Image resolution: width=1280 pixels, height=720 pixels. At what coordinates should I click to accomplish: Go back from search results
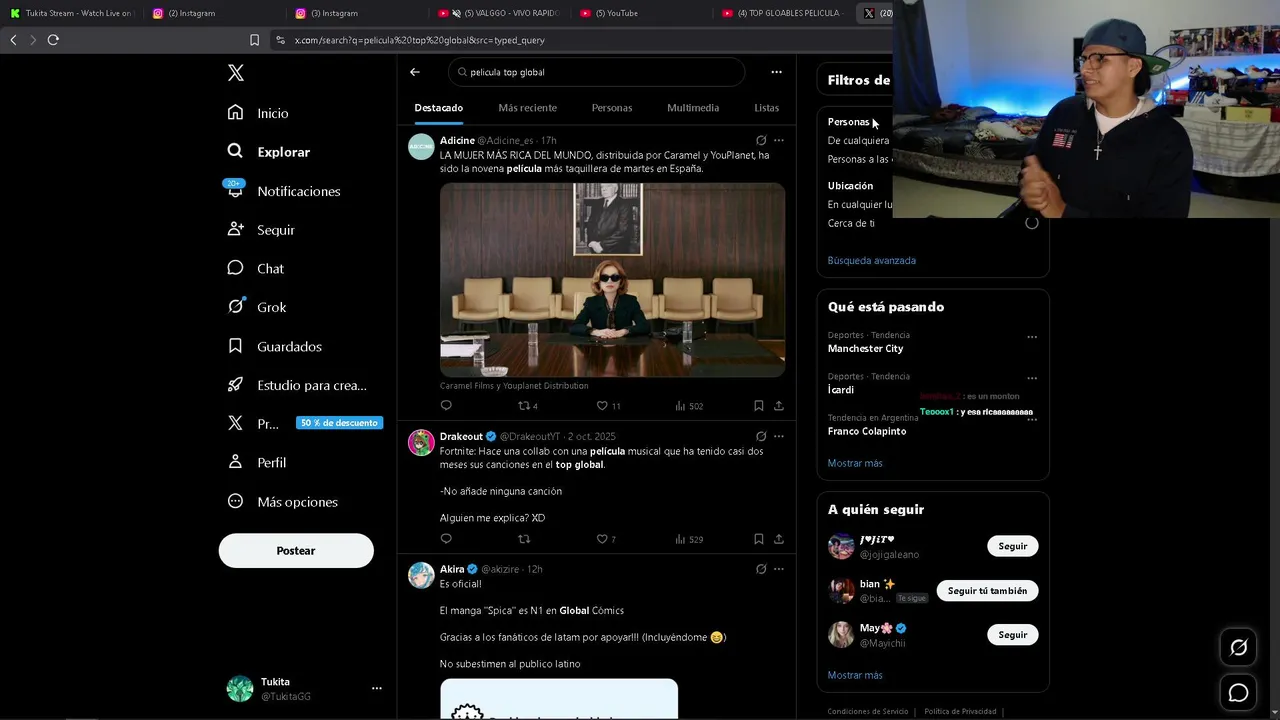tap(414, 72)
